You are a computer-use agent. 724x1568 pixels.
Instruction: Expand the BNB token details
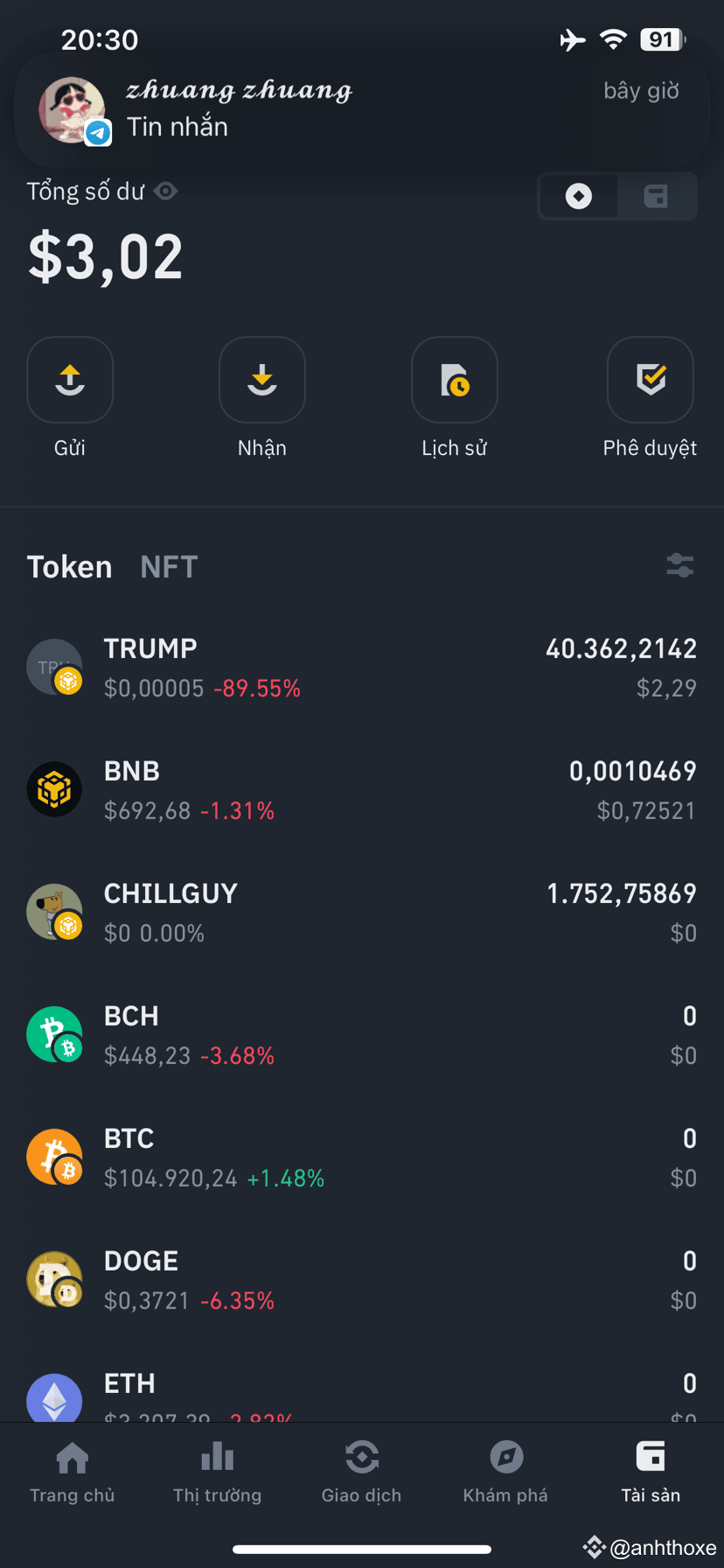(362, 787)
